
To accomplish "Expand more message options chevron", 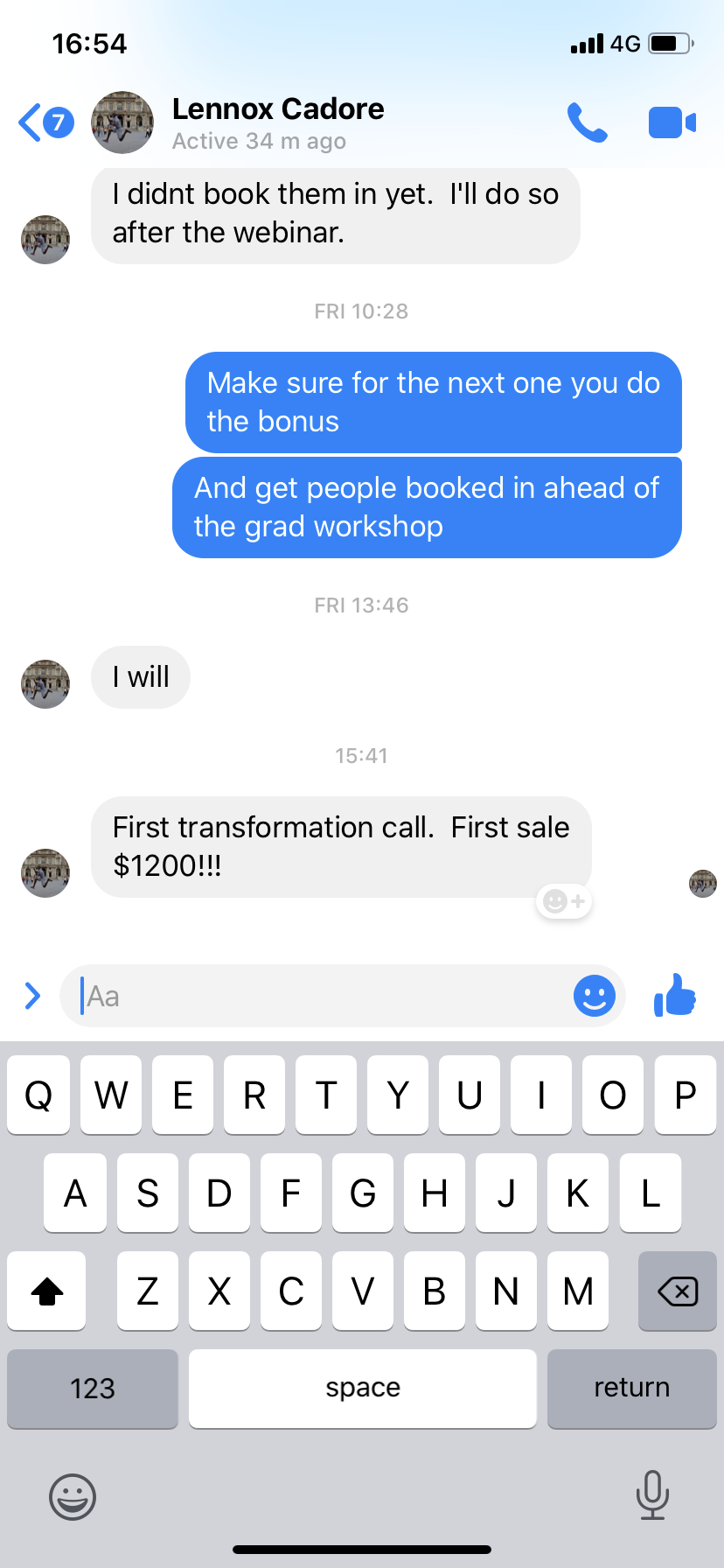I will pyautogui.click(x=32, y=996).
